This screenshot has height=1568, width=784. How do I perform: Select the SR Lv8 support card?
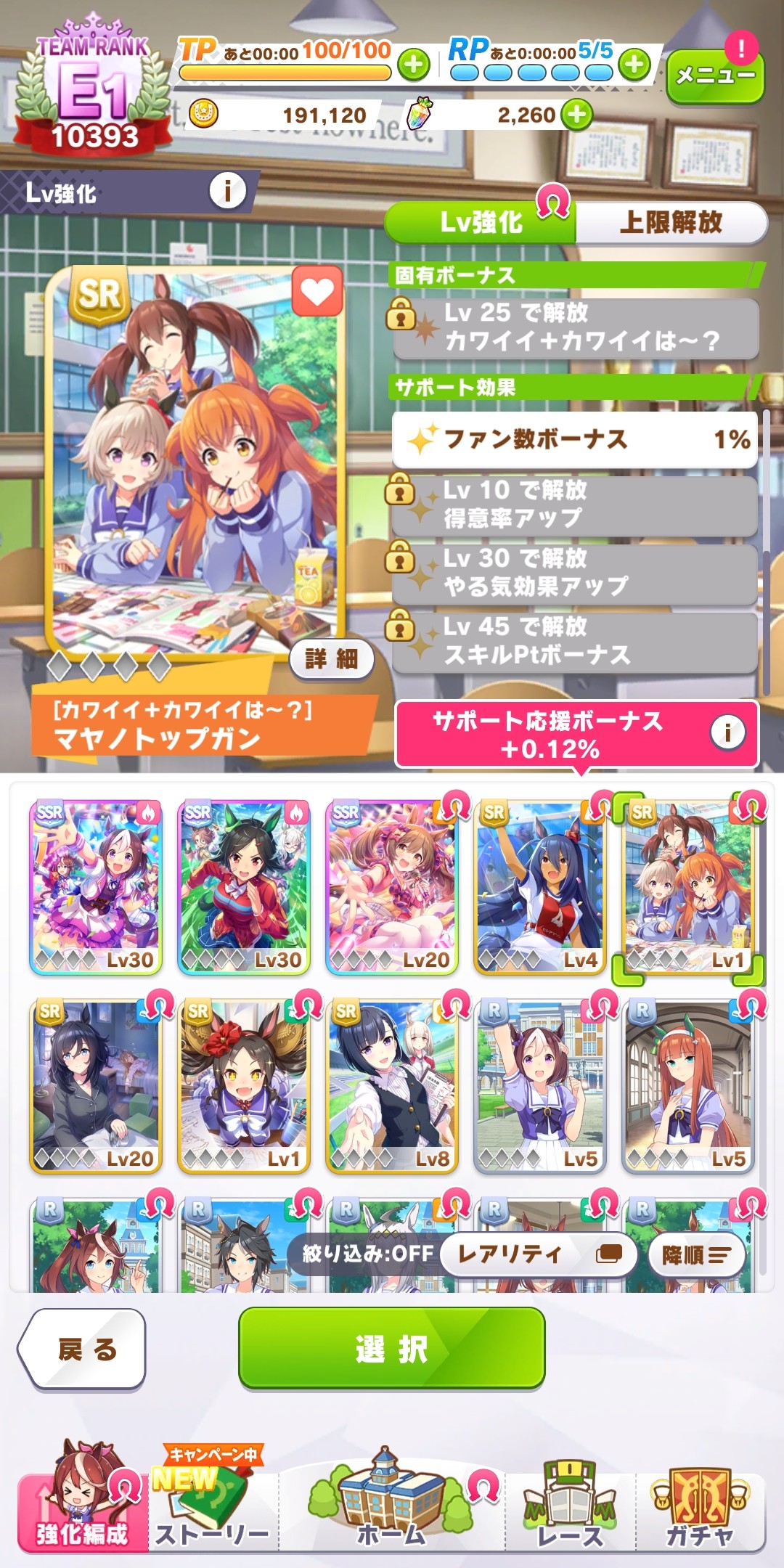tap(392, 1087)
